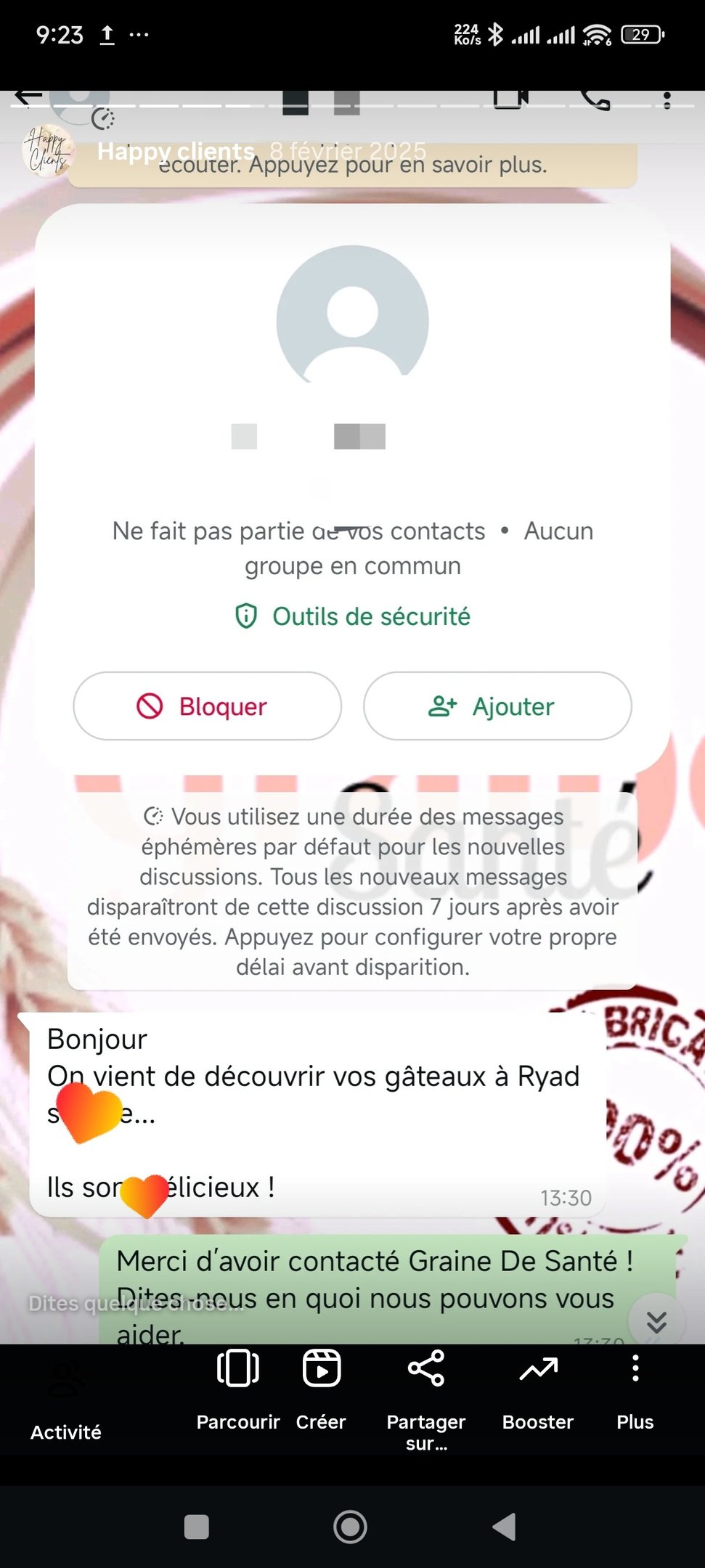Go to the system home screen

click(350, 1527)
